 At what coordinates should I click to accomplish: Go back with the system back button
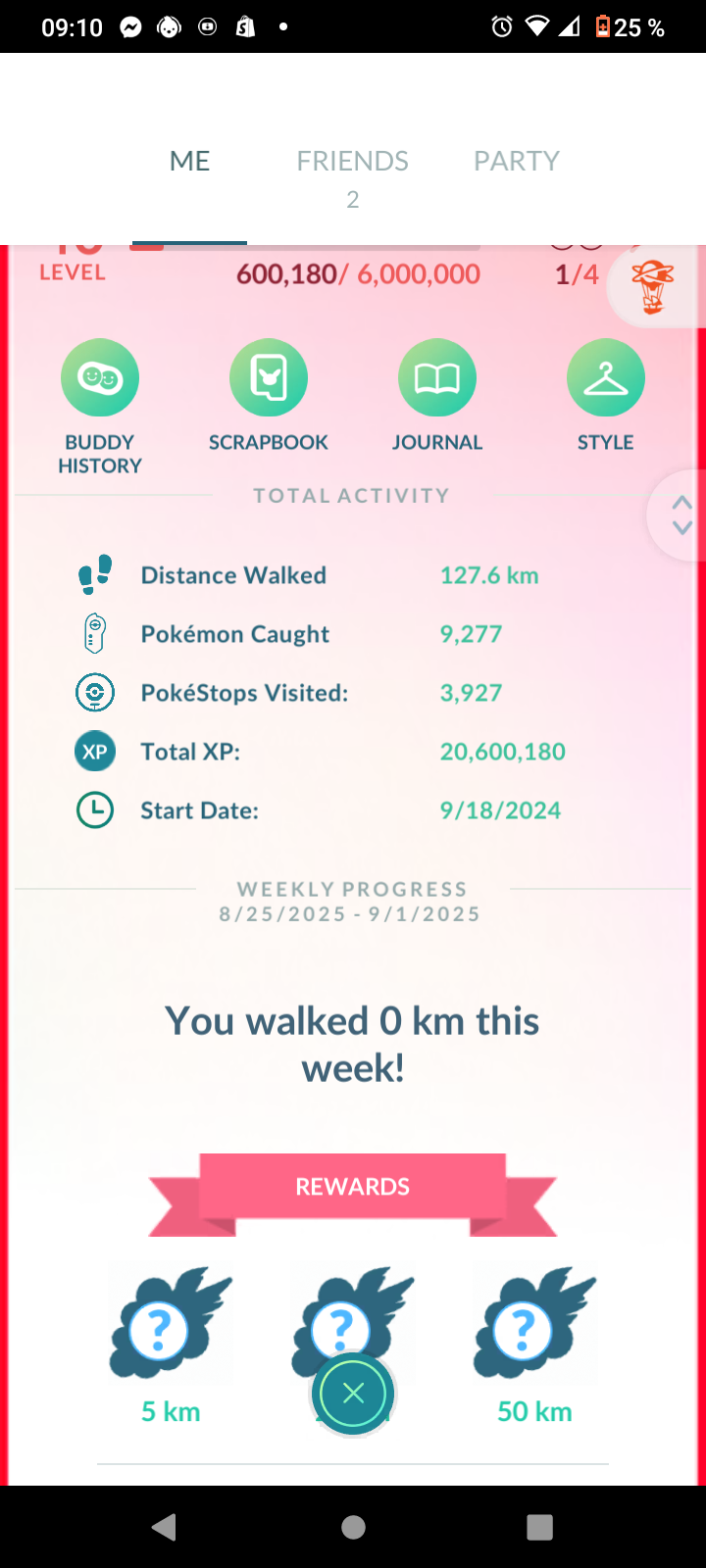point(165,1527)
